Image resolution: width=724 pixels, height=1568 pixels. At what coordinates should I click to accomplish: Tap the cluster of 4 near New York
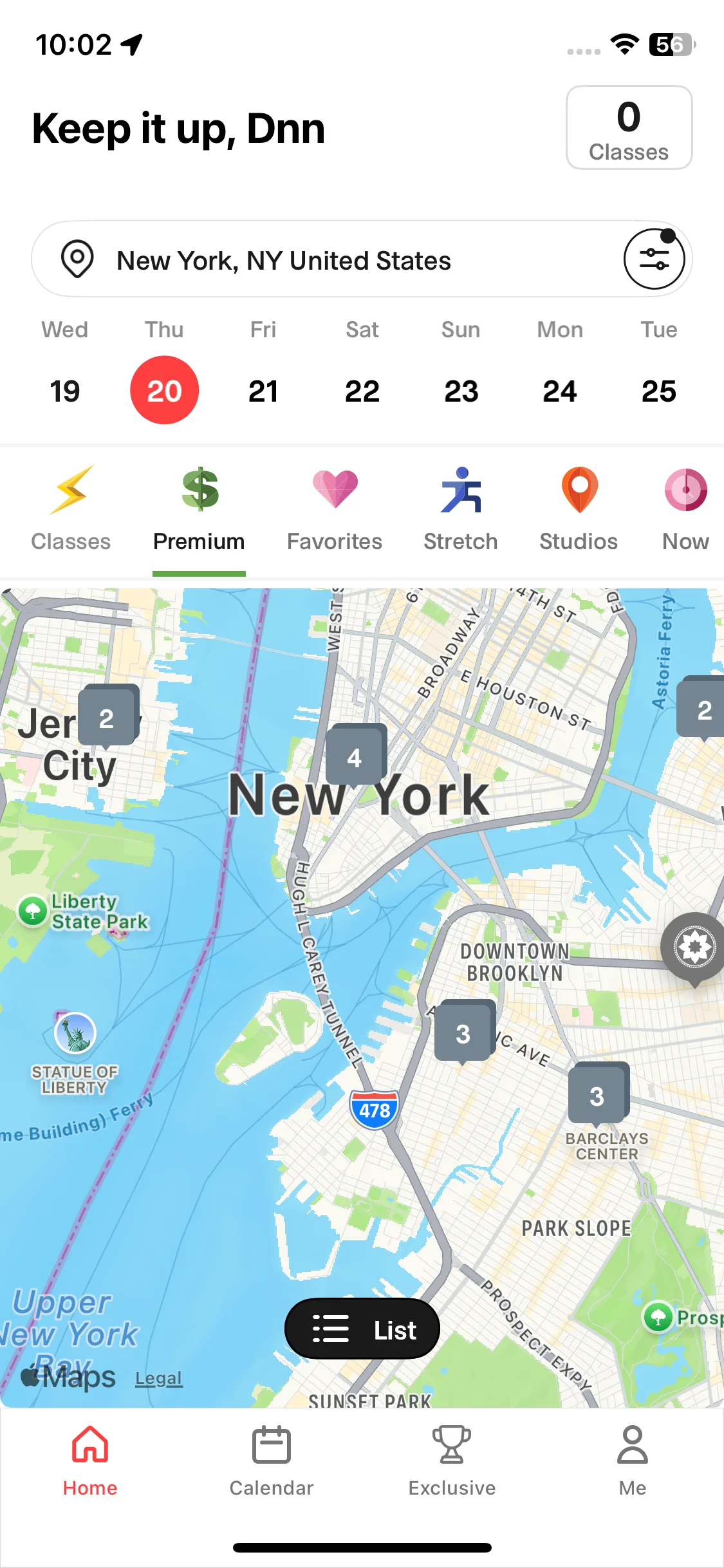pos(355,756)
